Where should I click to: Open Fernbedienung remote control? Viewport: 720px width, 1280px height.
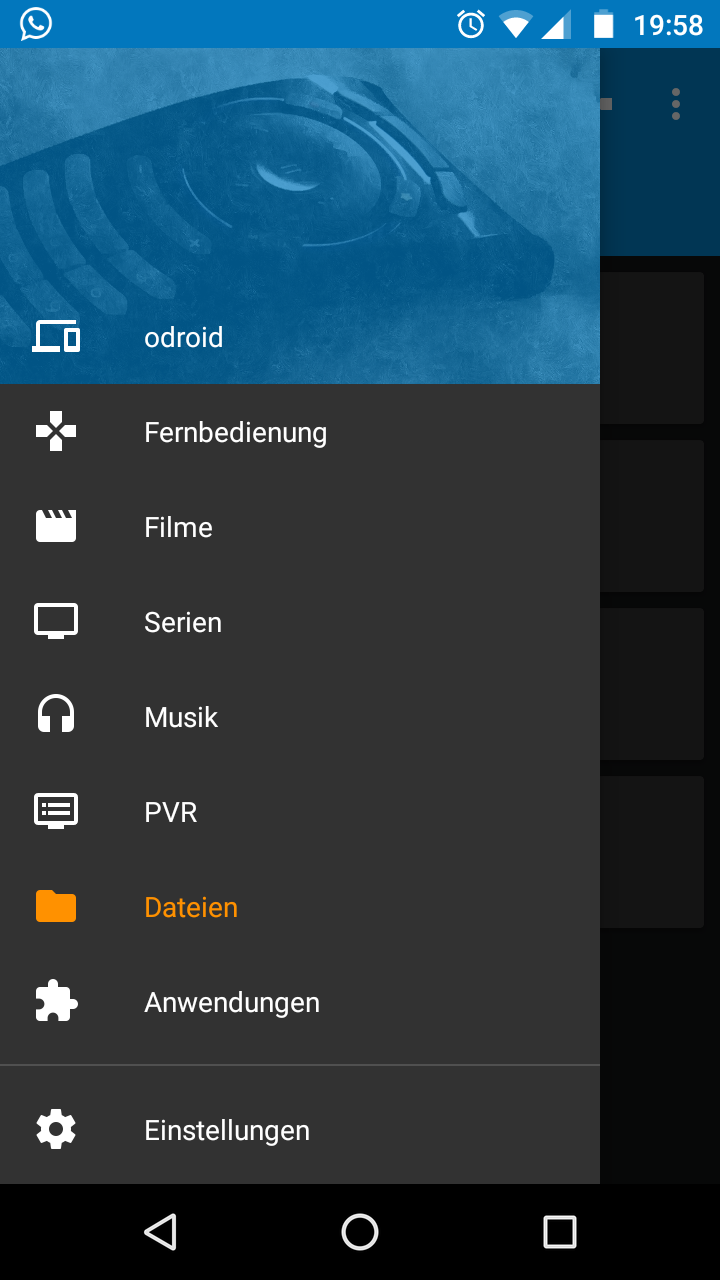tap(235, 433)
